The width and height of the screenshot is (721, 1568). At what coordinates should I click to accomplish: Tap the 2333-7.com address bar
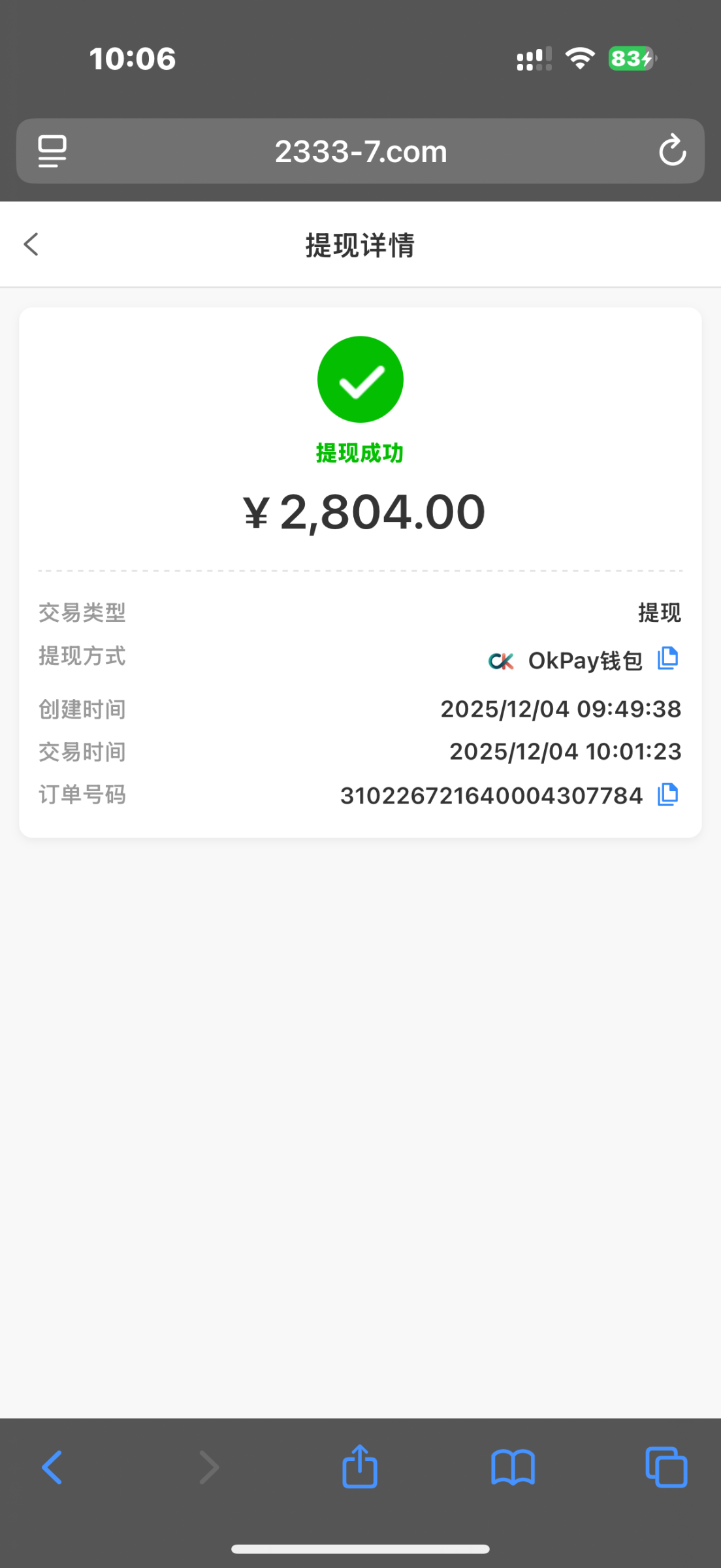360,151
